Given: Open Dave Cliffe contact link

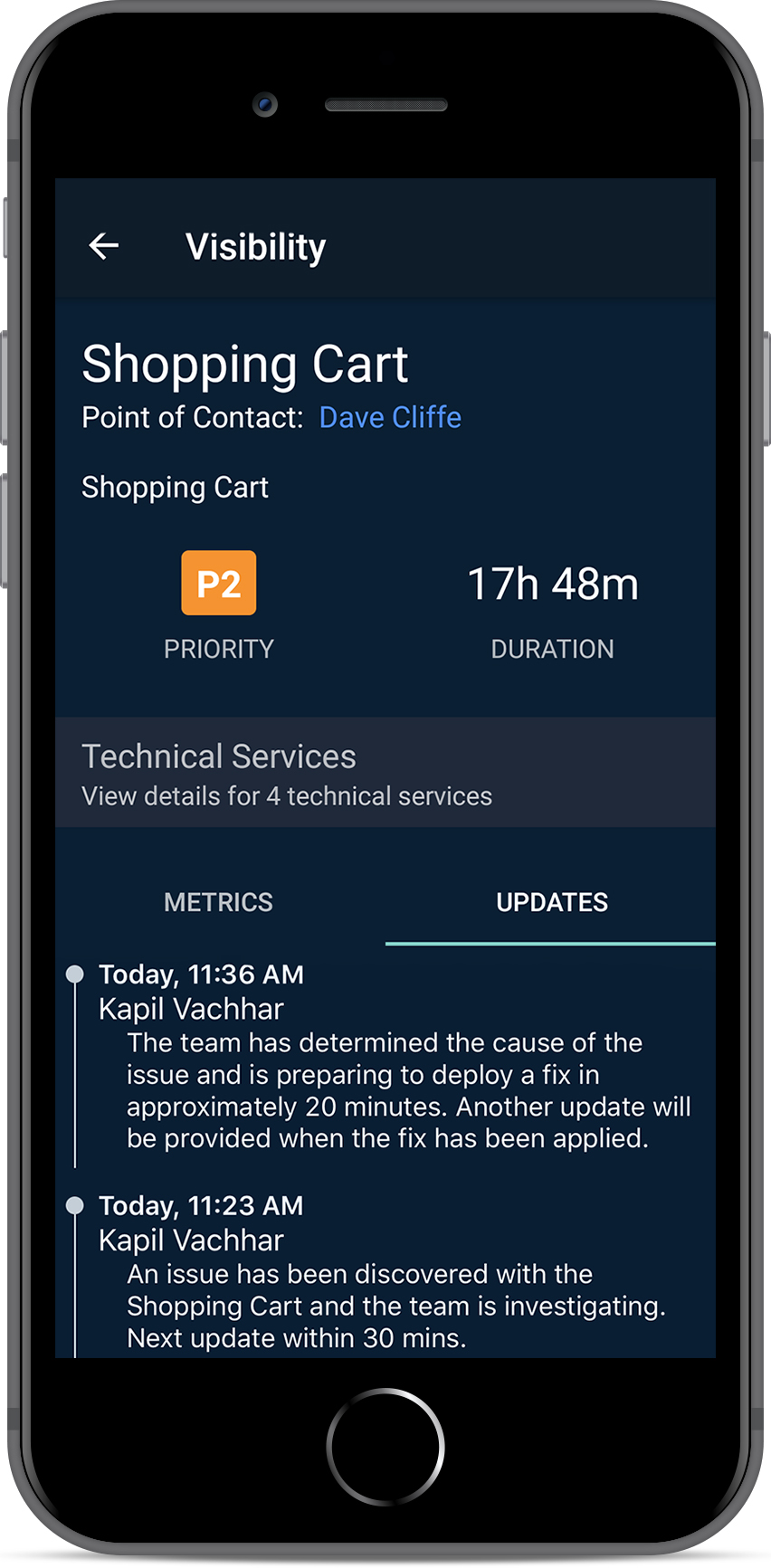Looking at the screenshot, I should (x=390, y=417).
